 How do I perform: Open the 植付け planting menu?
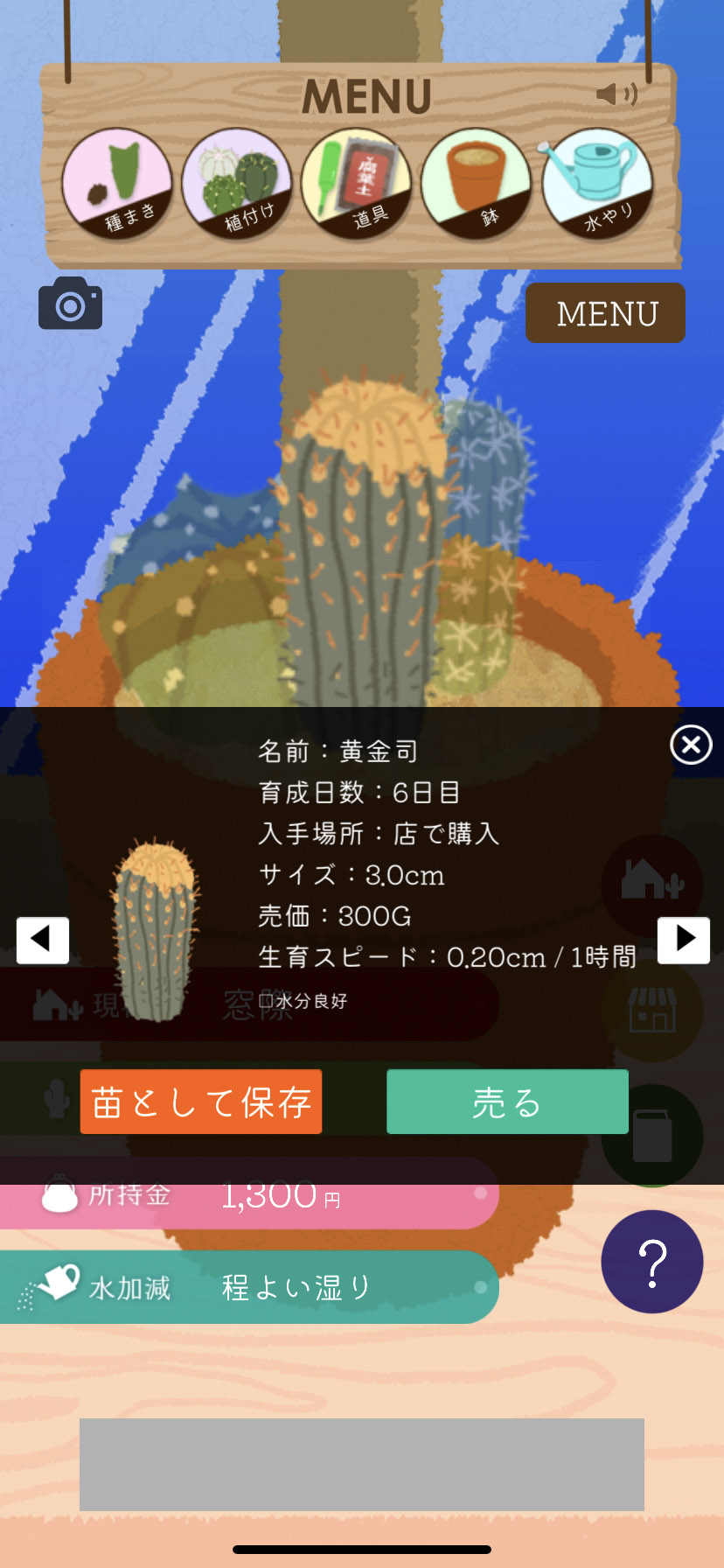point(236,184)
